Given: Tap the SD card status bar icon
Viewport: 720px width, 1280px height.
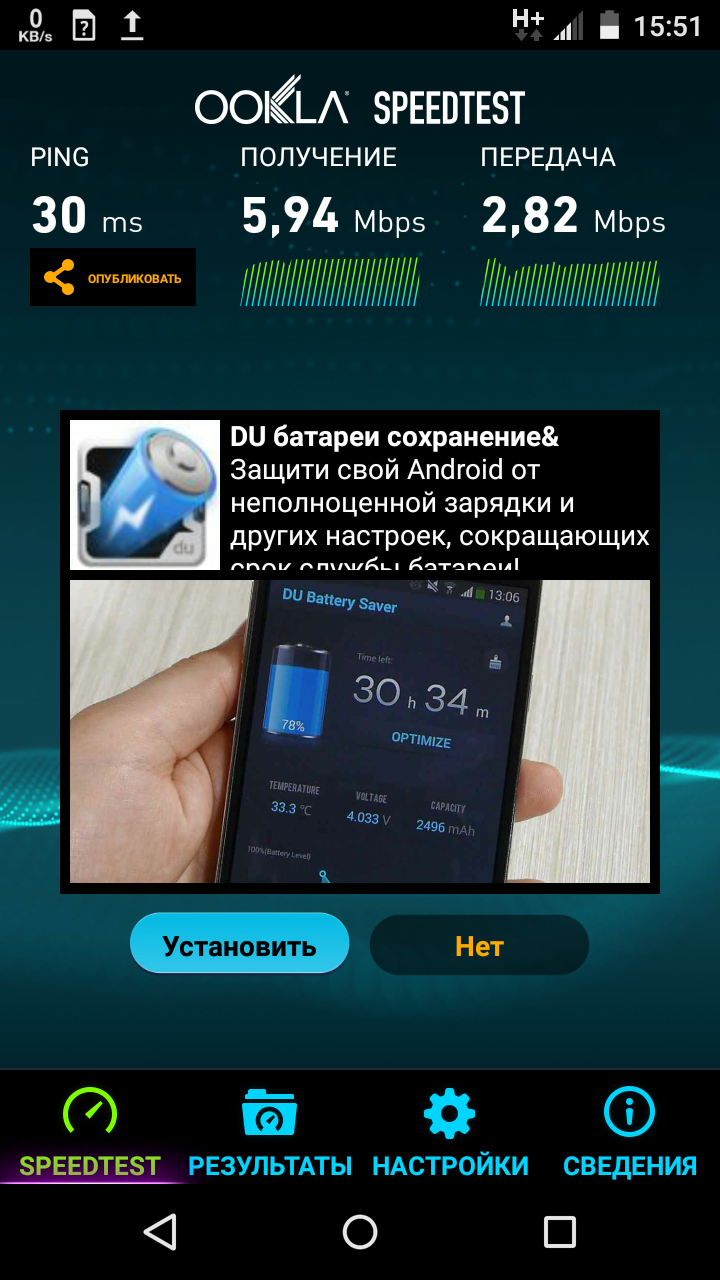Looking at the screenshot, I should 82,25.
